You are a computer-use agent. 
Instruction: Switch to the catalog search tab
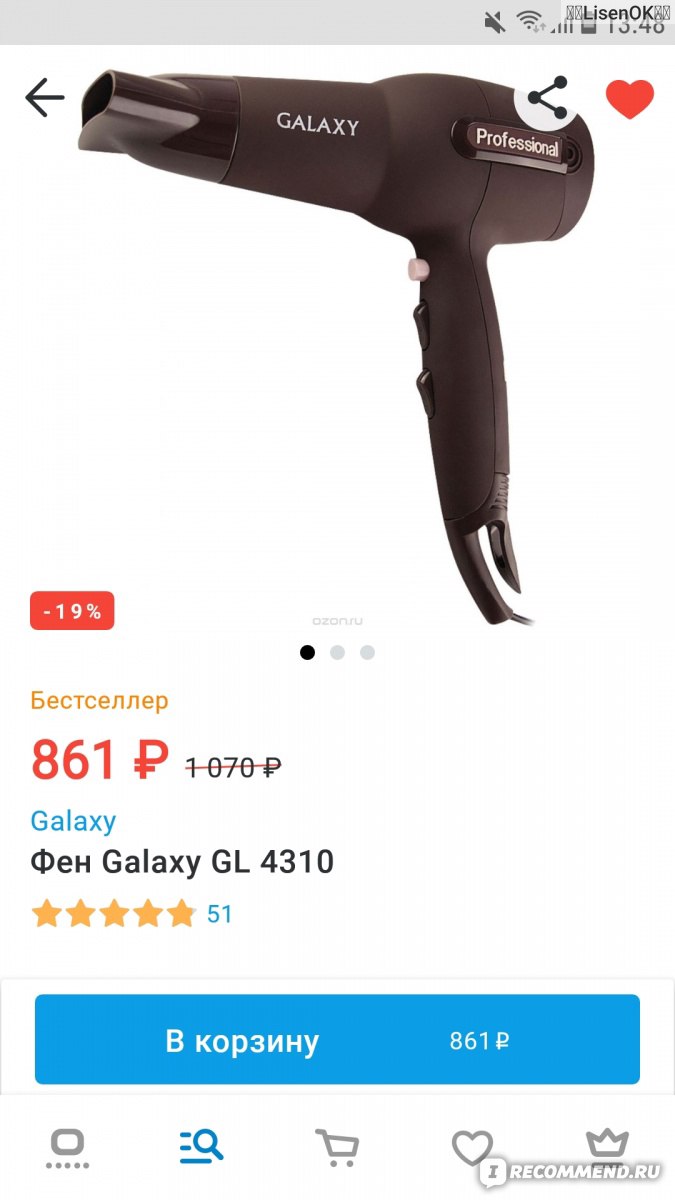[202, 1147]
